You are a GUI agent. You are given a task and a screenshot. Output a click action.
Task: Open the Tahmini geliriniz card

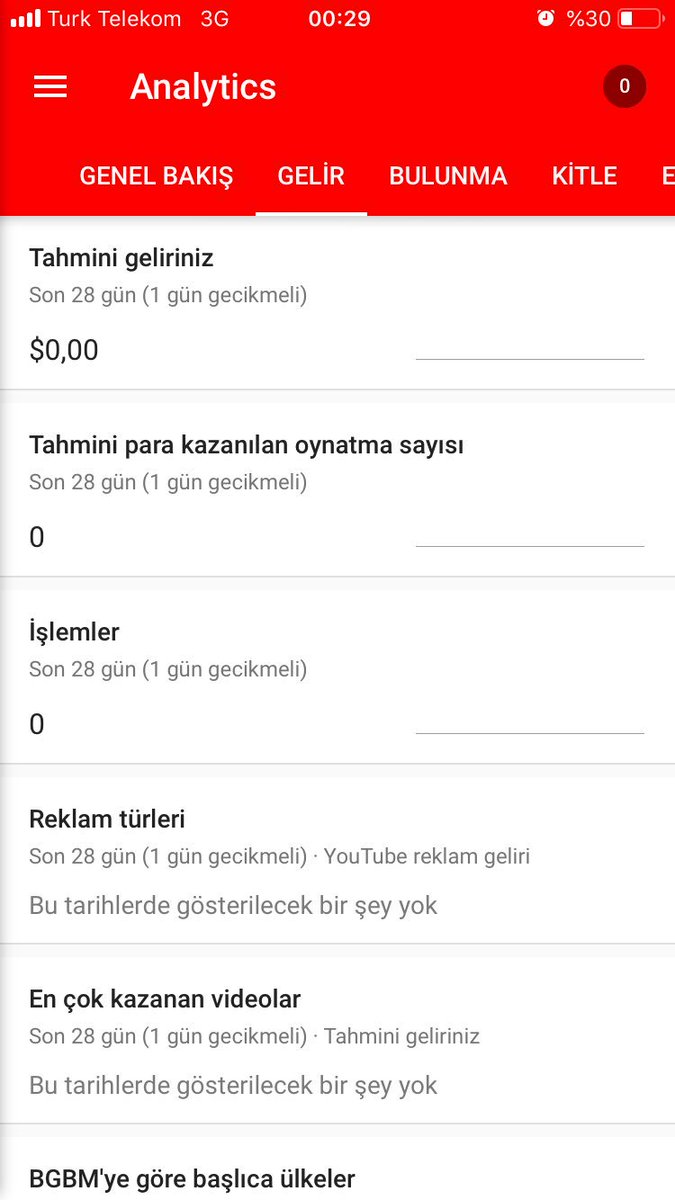[337, 304]
